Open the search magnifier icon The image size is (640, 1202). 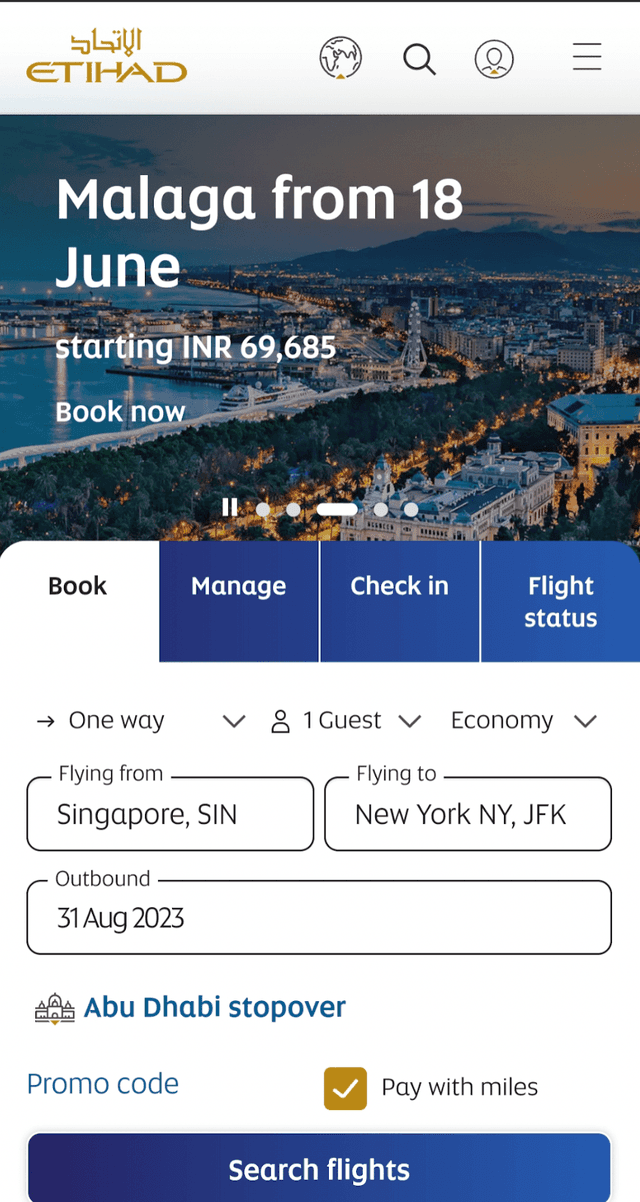[419, 59]
